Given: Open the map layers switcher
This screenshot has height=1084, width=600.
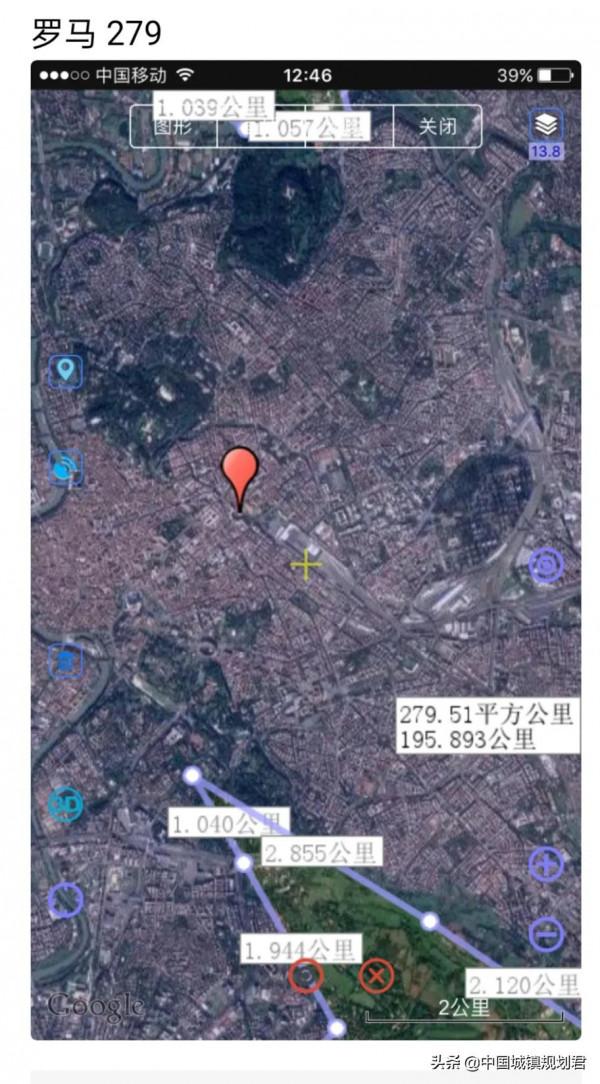Looking at the screenshot, I should click(546, 125).
